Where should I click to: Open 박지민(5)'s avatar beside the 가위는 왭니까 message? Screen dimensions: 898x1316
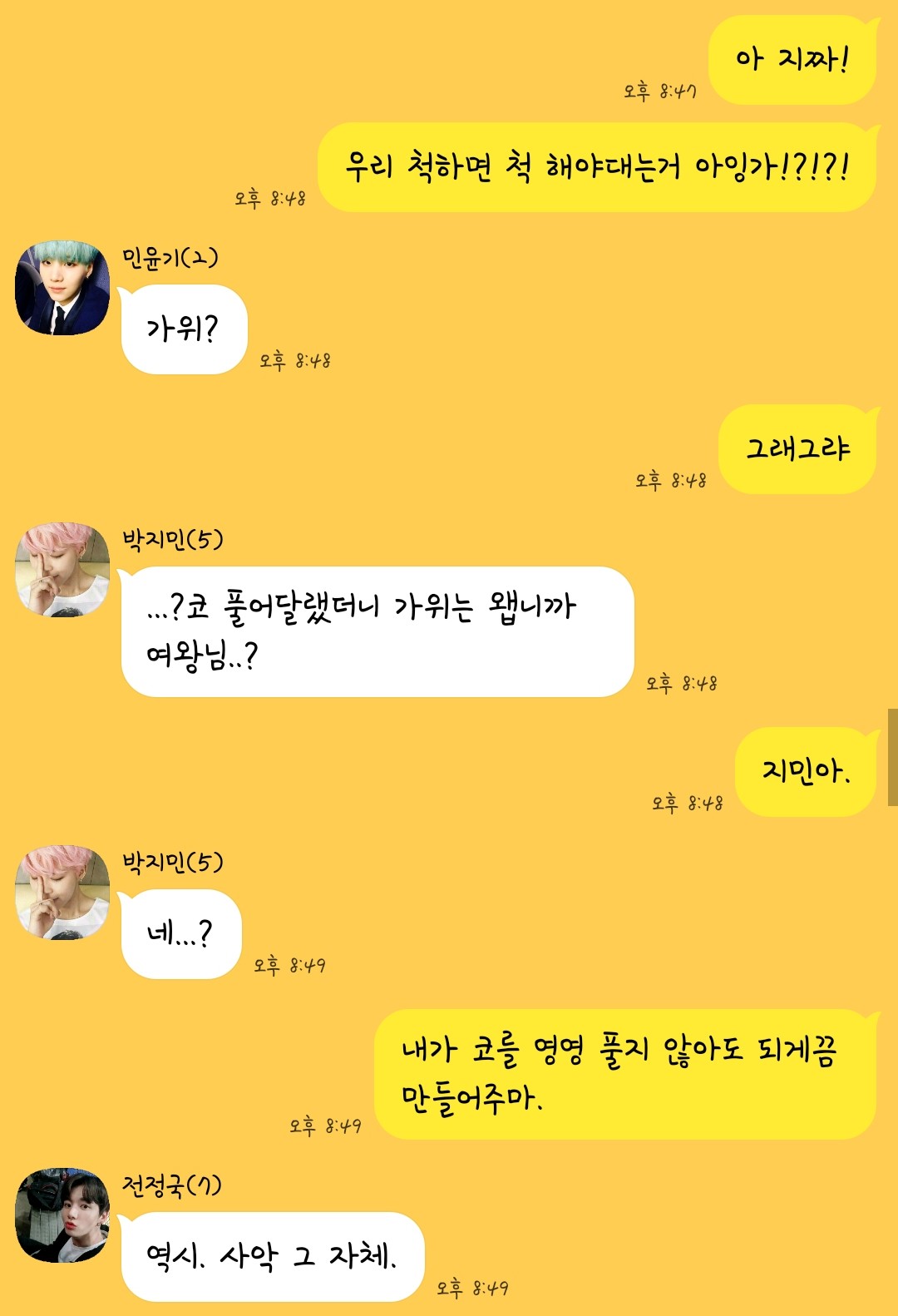tap(62, 570)
